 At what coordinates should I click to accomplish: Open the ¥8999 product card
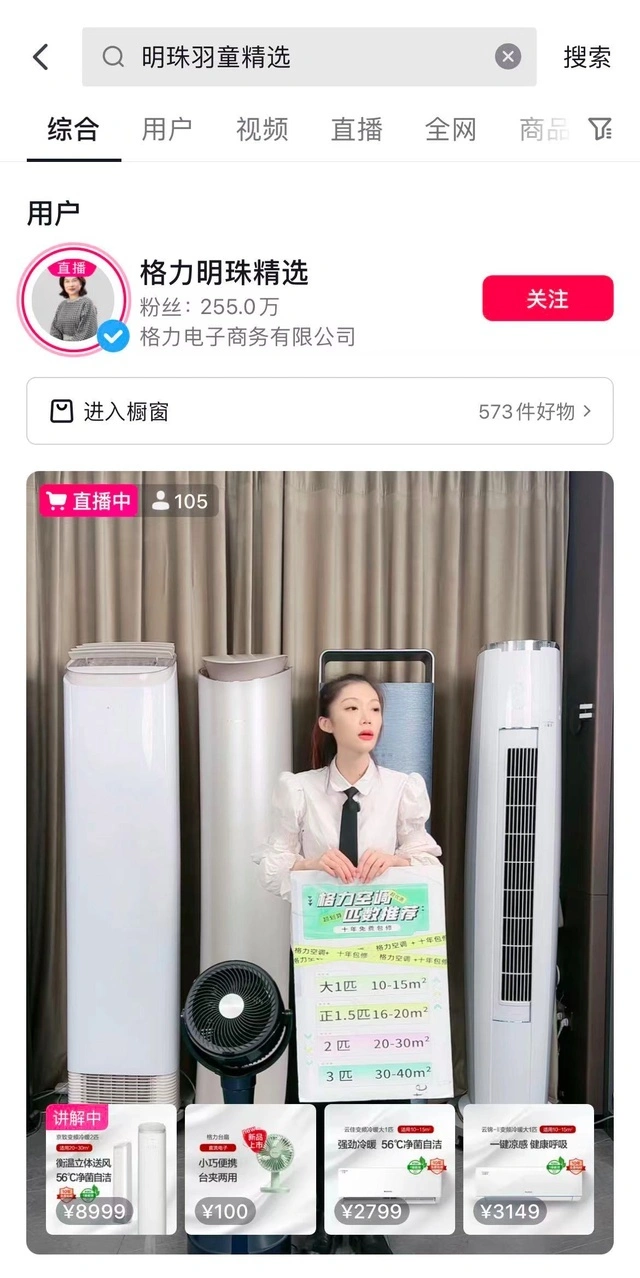click(x=111, y=1169)
